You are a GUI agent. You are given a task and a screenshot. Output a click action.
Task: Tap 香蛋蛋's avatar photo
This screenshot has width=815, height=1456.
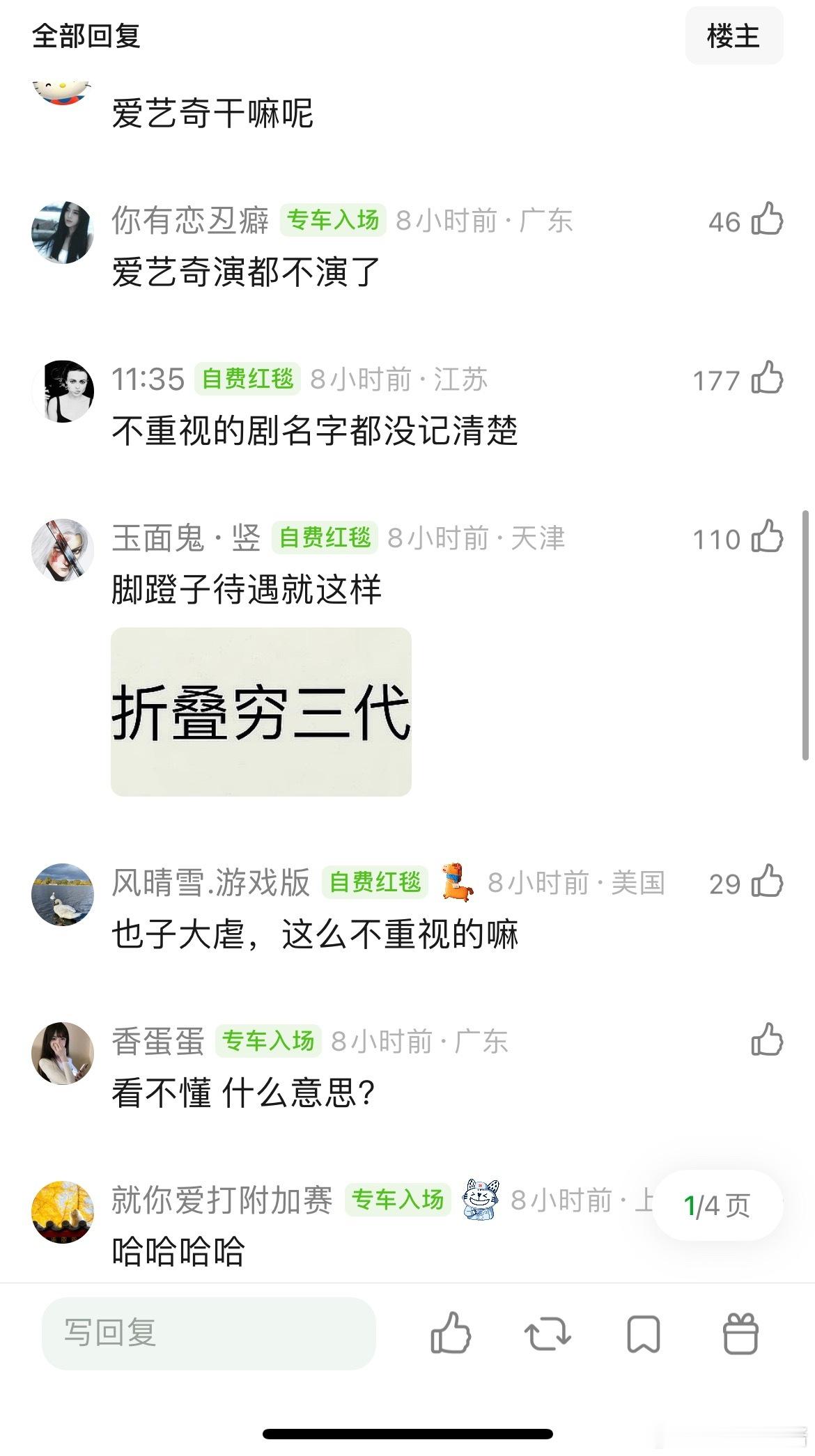pos(64,1054)
